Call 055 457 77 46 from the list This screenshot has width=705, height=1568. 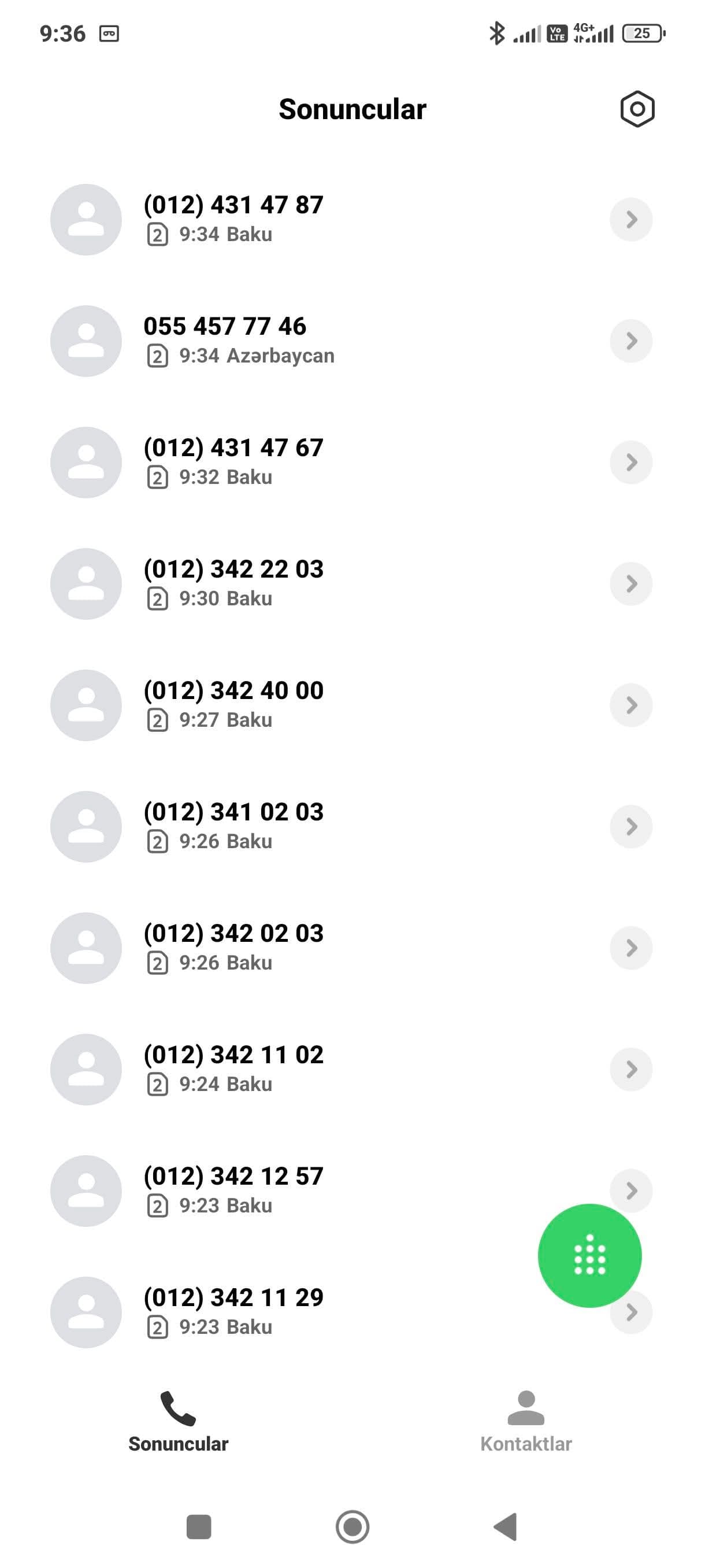(328, 341)
